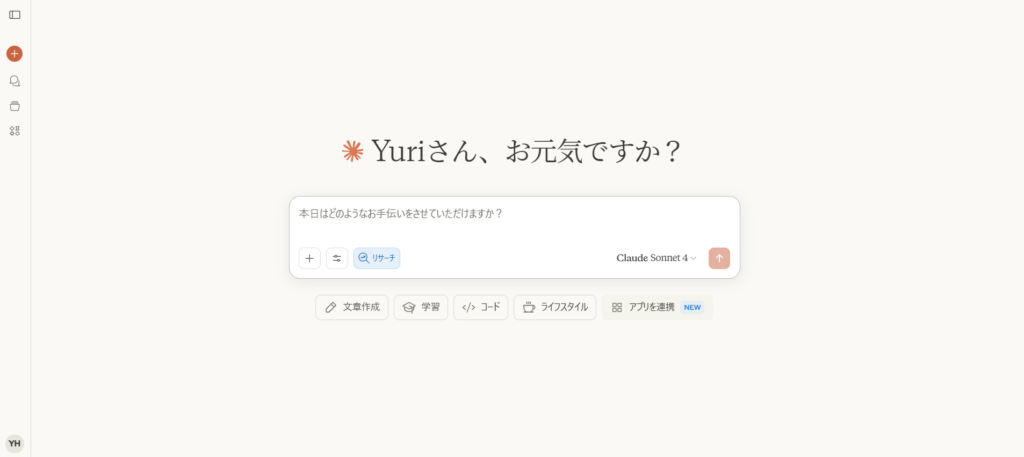Image resolution: width=1024 pixels, height=457 pixels.
Task: Open the artifacts icon in the sidebar
Action: [14, 131]
